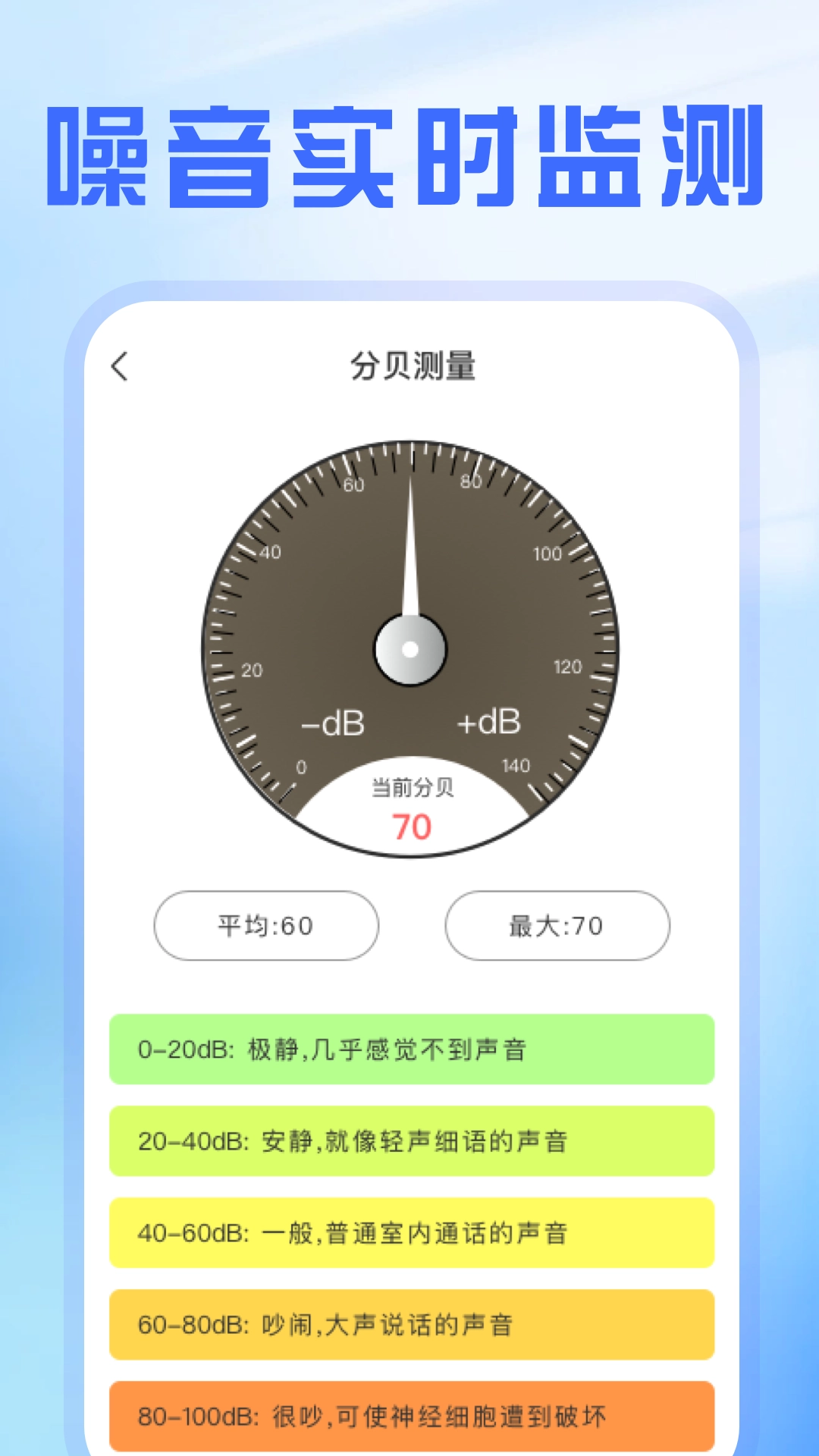Tap the center hub of the decibel gauge
The width and height of the screenshot is (819, 1456).
(x=409, y=650)
